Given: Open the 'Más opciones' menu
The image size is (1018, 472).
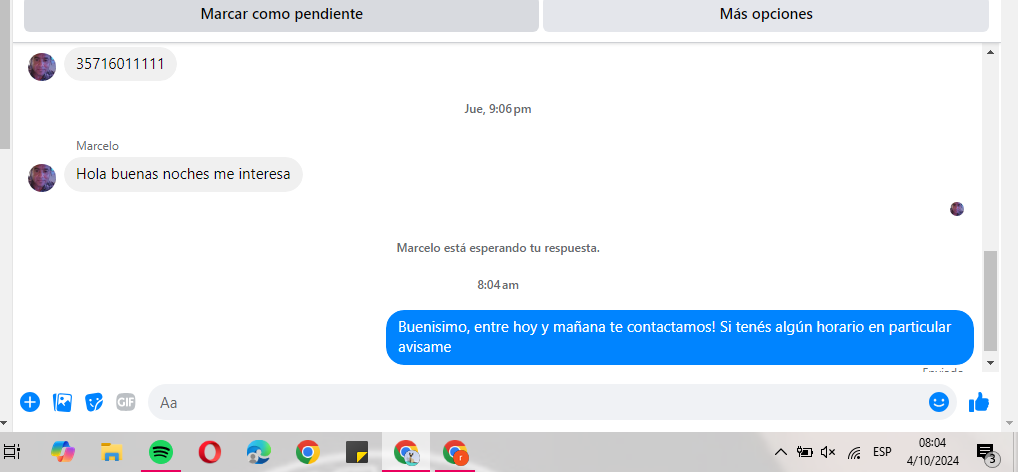Looking at the screenshot, I should 765,14.
